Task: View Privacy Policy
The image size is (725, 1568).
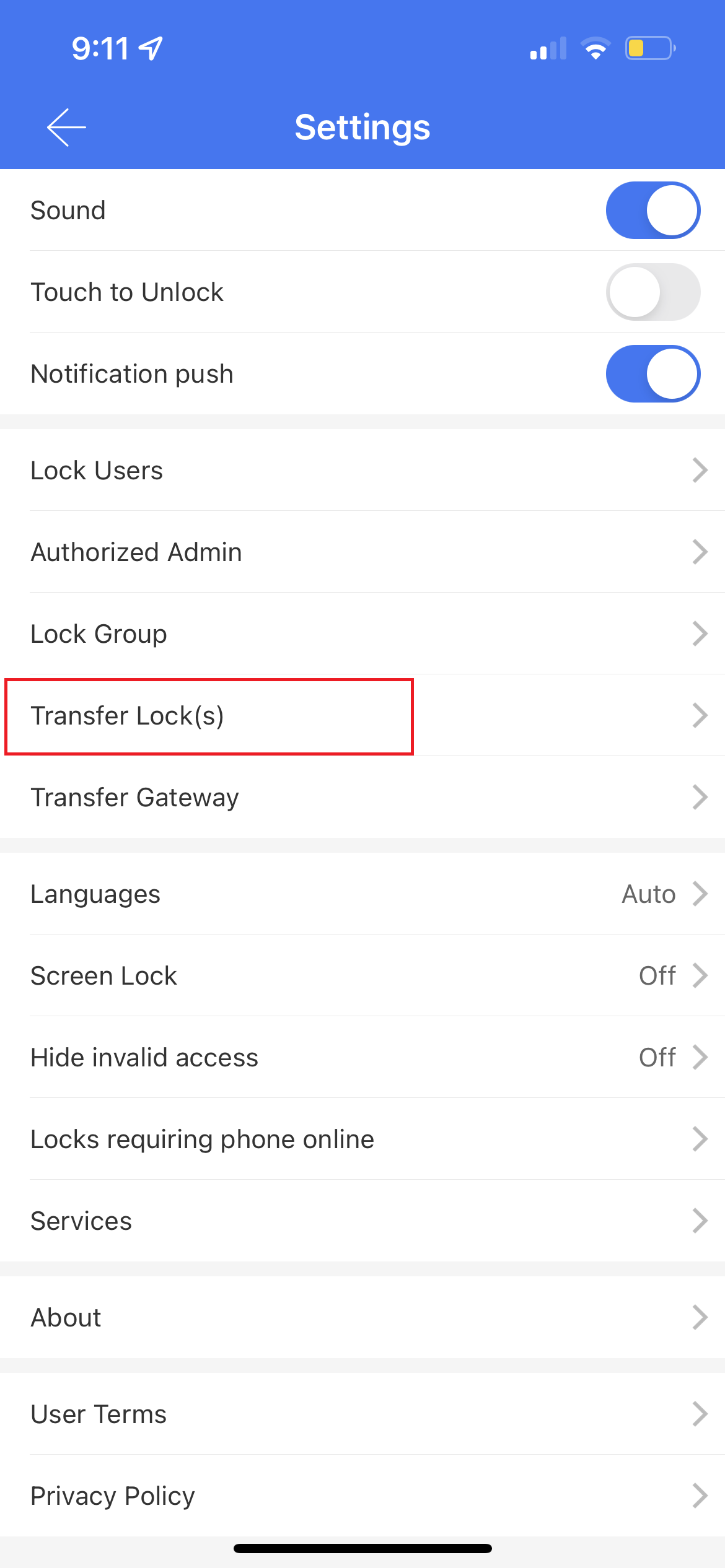Action: (x=362, y=1496)
